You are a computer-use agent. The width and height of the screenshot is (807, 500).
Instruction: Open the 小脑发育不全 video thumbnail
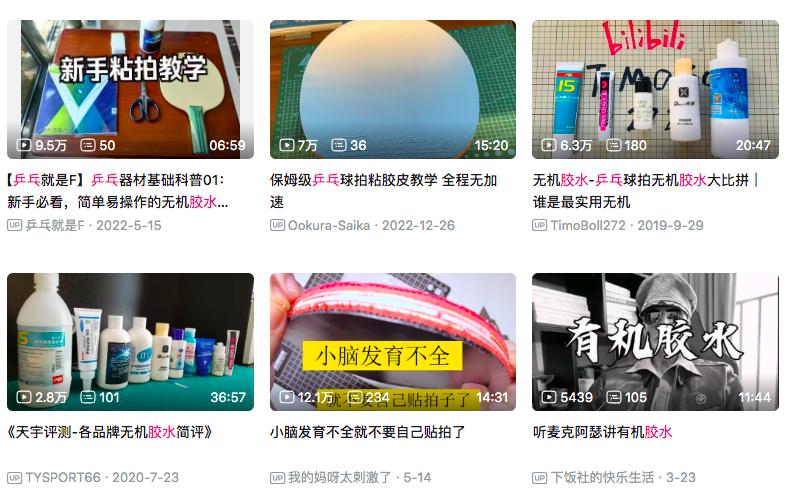click(393, 342)
